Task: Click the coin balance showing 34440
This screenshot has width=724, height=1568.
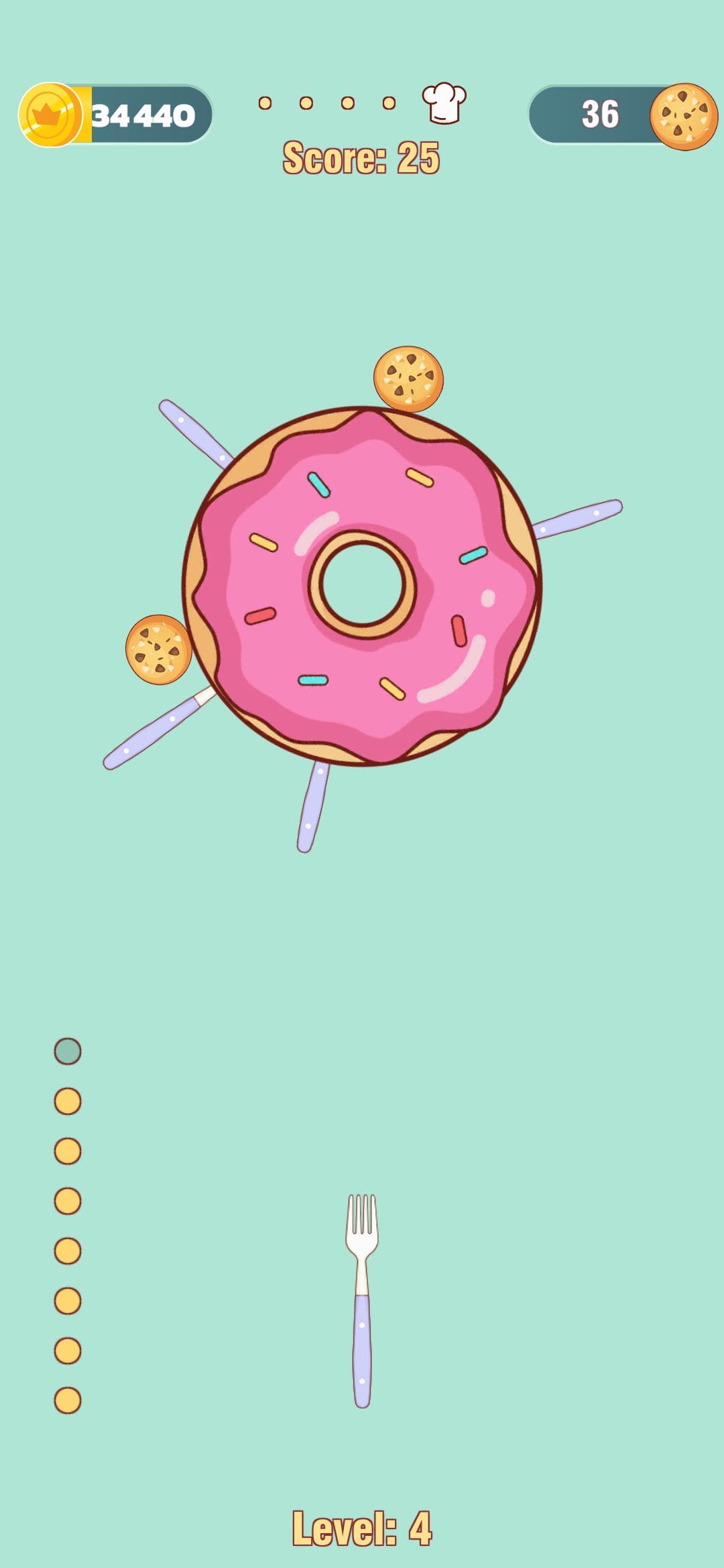Action: point(142,114)
